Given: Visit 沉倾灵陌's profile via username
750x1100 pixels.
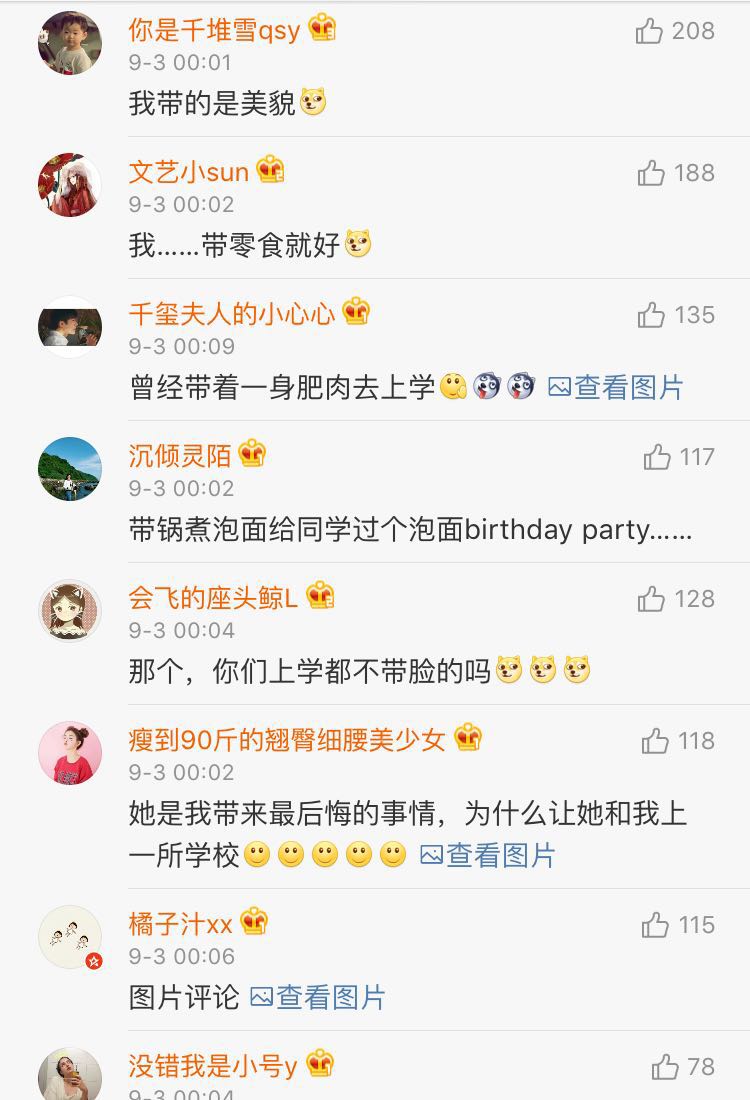Looking at the screenshot, I should [x=180, y=455].
